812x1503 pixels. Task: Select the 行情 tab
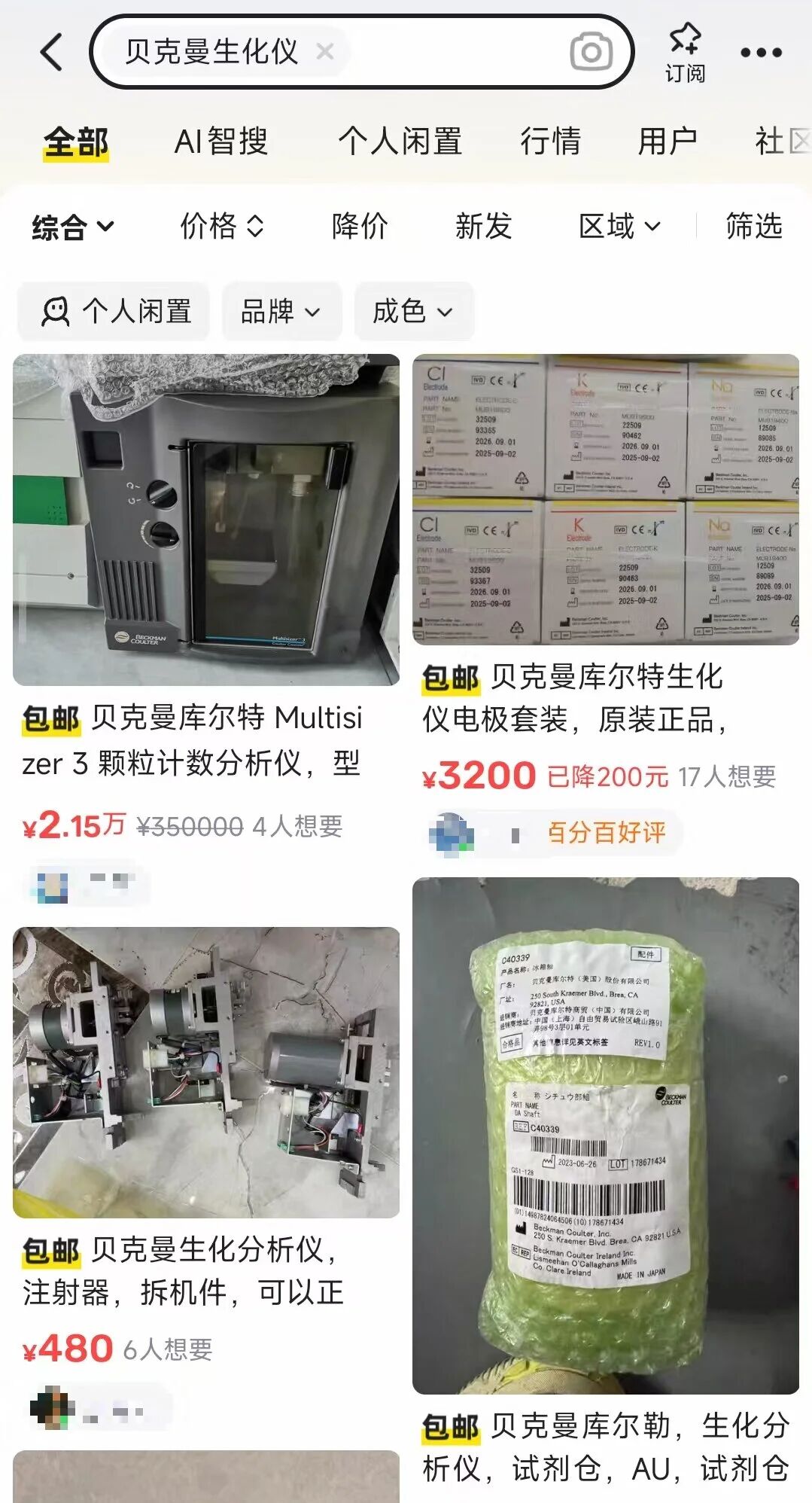click(x=550, y=142)
